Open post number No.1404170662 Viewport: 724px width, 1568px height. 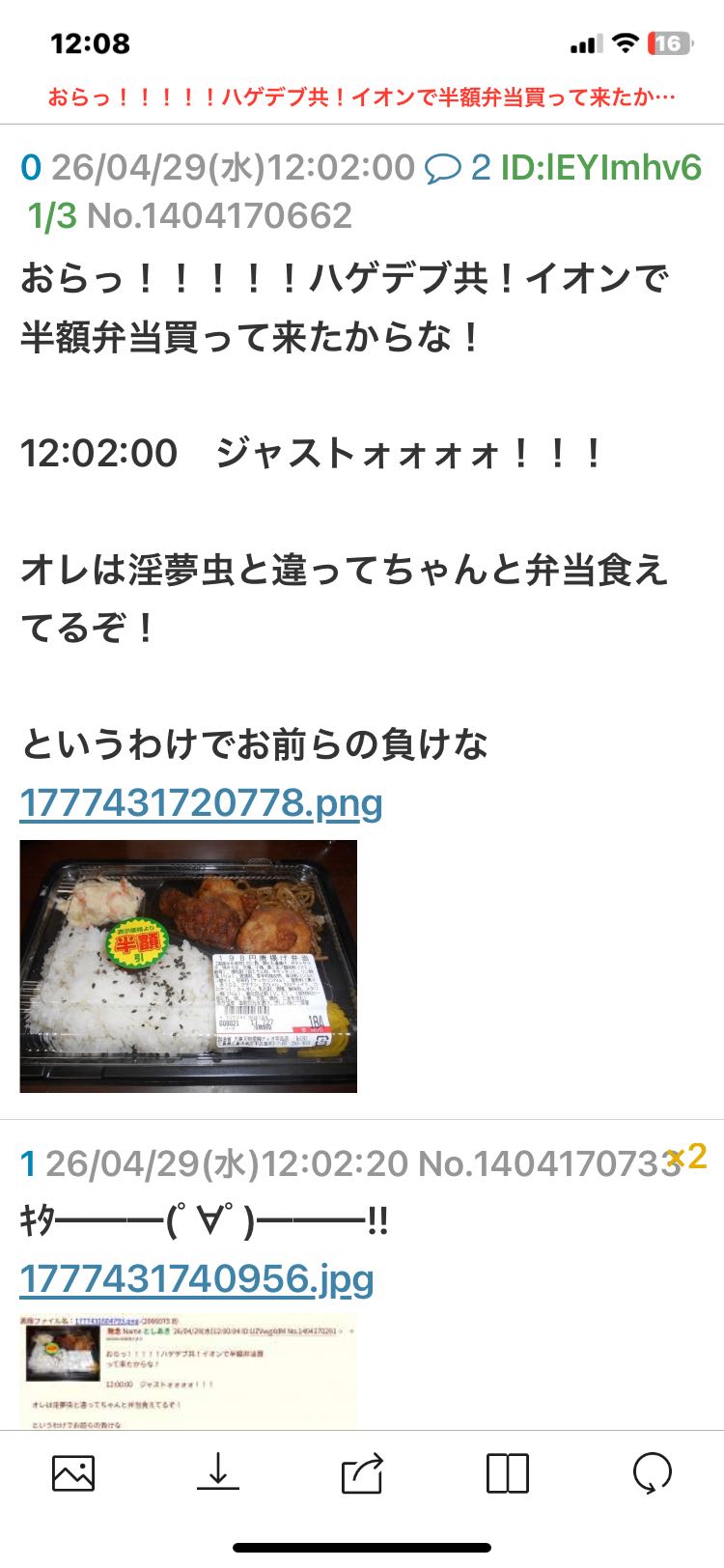point(219,215)
